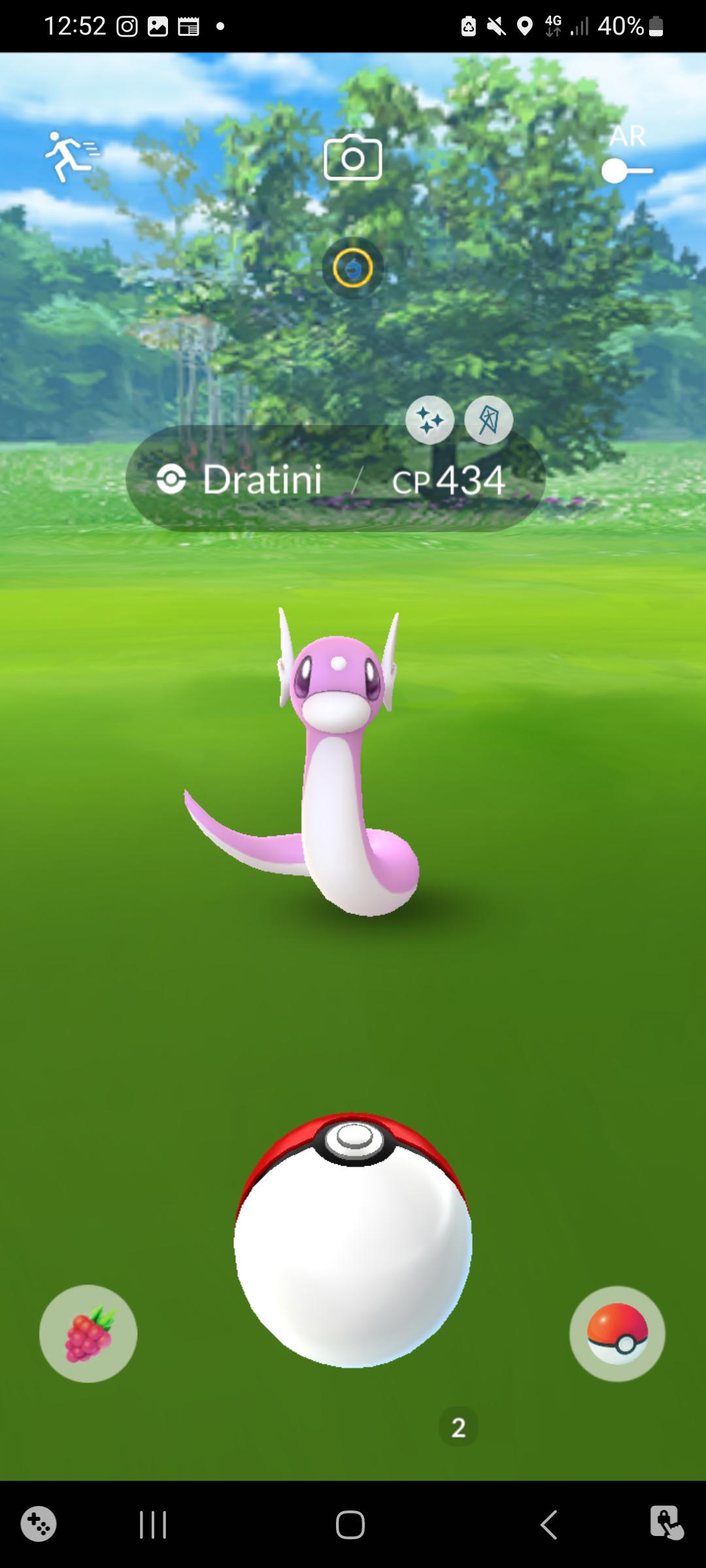This screenshot has width=706, height=1568.
Task: Open the camera to take a snapshot
Action: pyautogui.click(x=352, y=157)
